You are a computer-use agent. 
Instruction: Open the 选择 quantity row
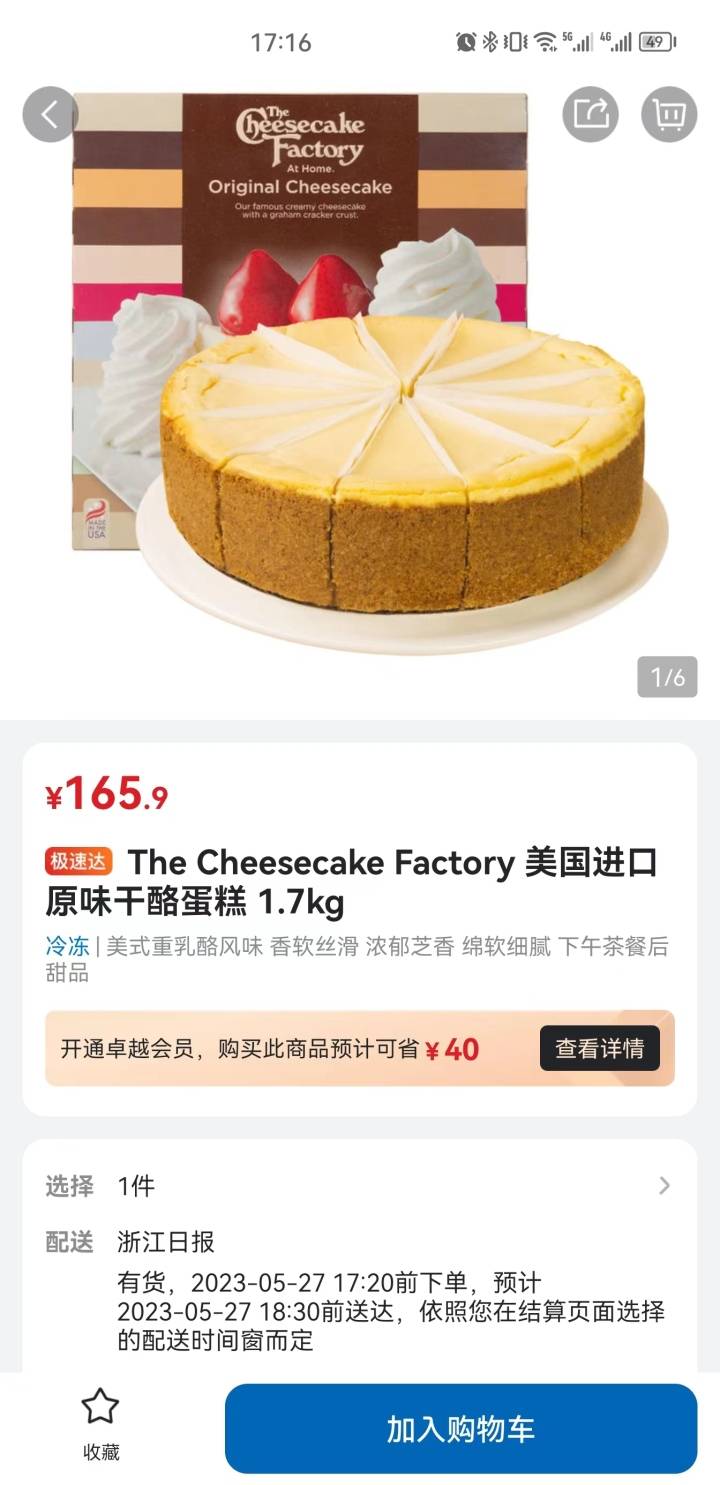(359, 1186)
